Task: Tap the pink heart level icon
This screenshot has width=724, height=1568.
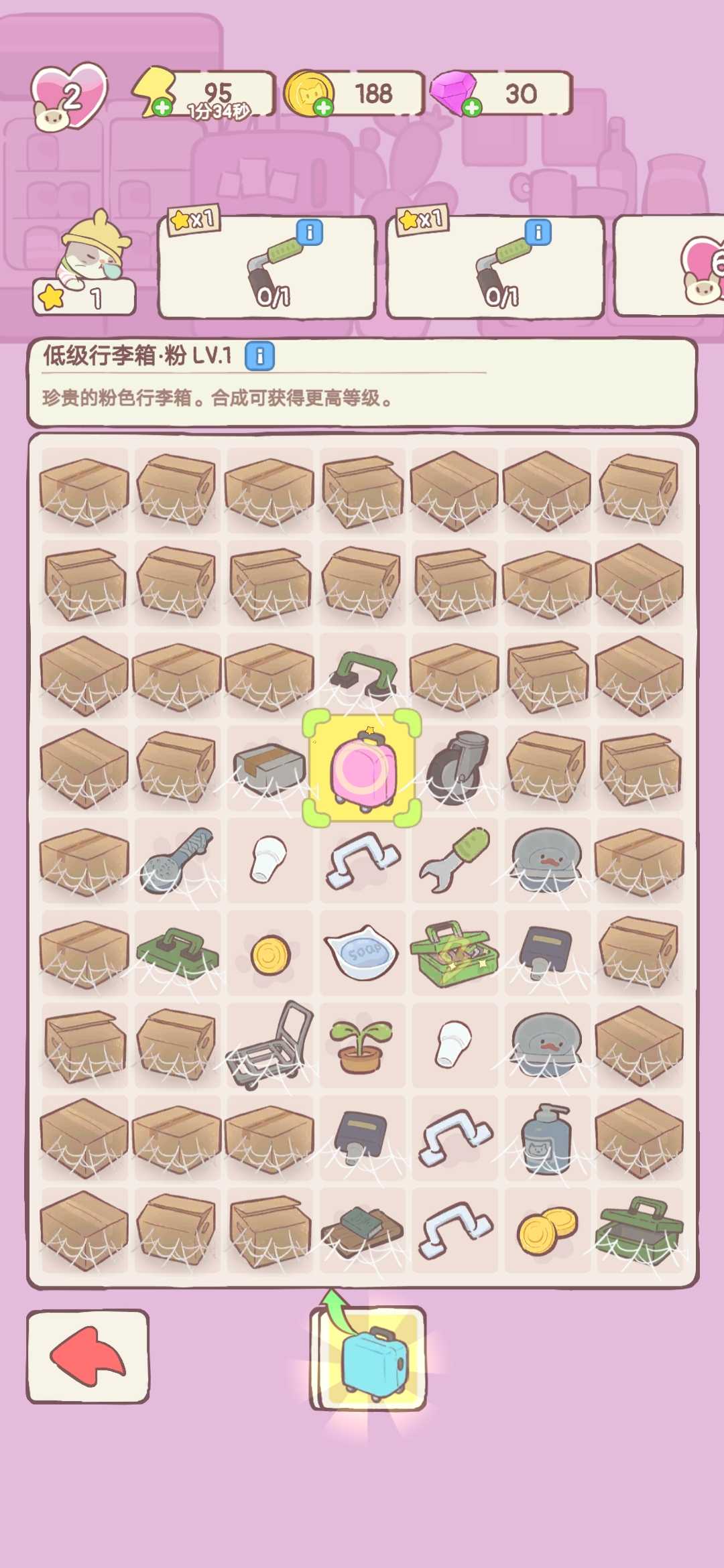Action: 70,97
